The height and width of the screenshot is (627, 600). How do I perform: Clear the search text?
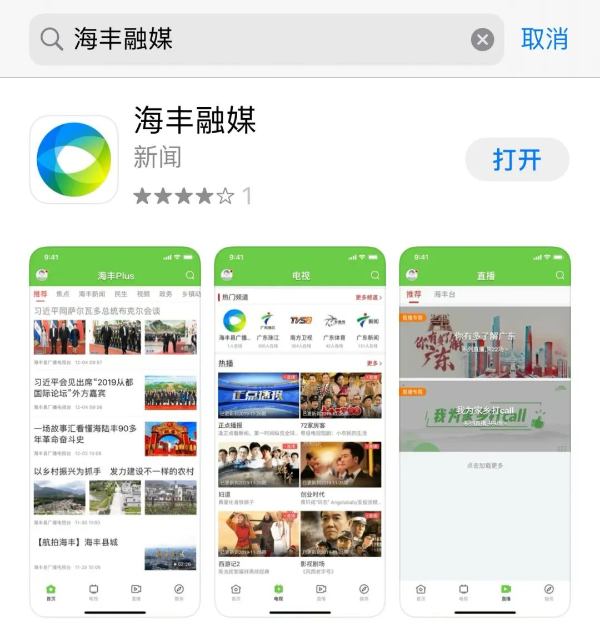pos(482,39)
